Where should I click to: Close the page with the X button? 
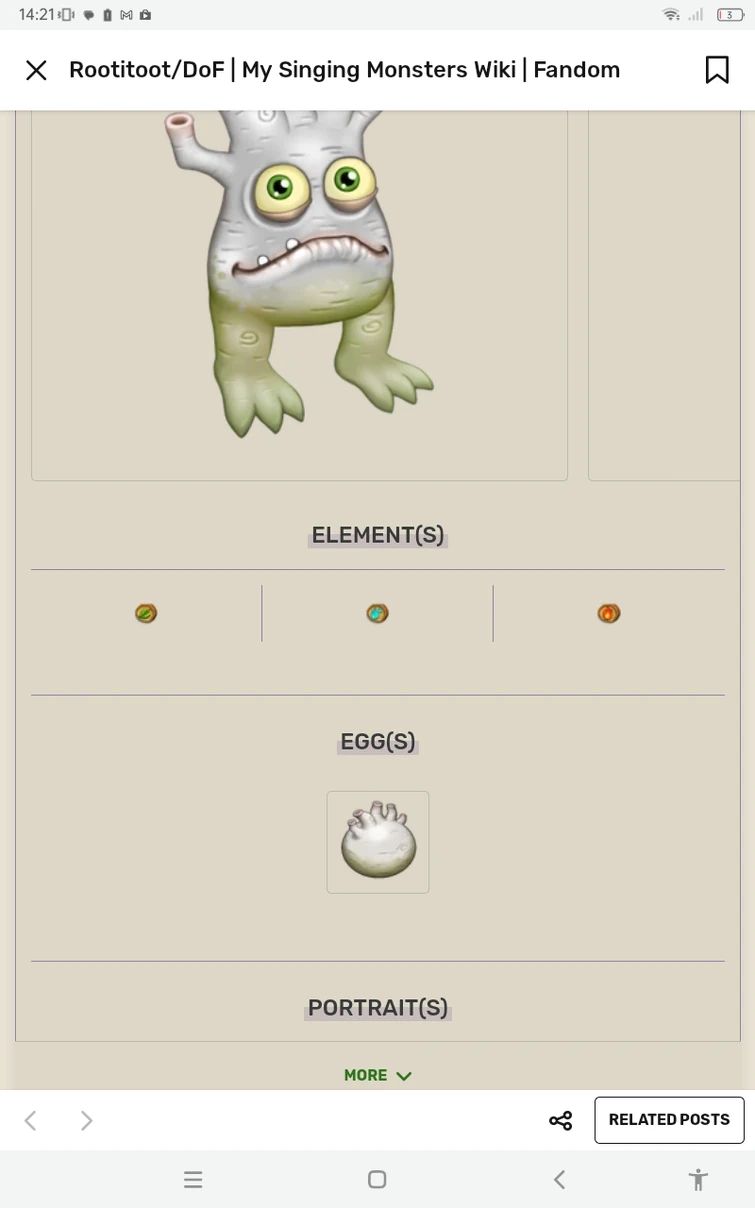pos(36,70)
